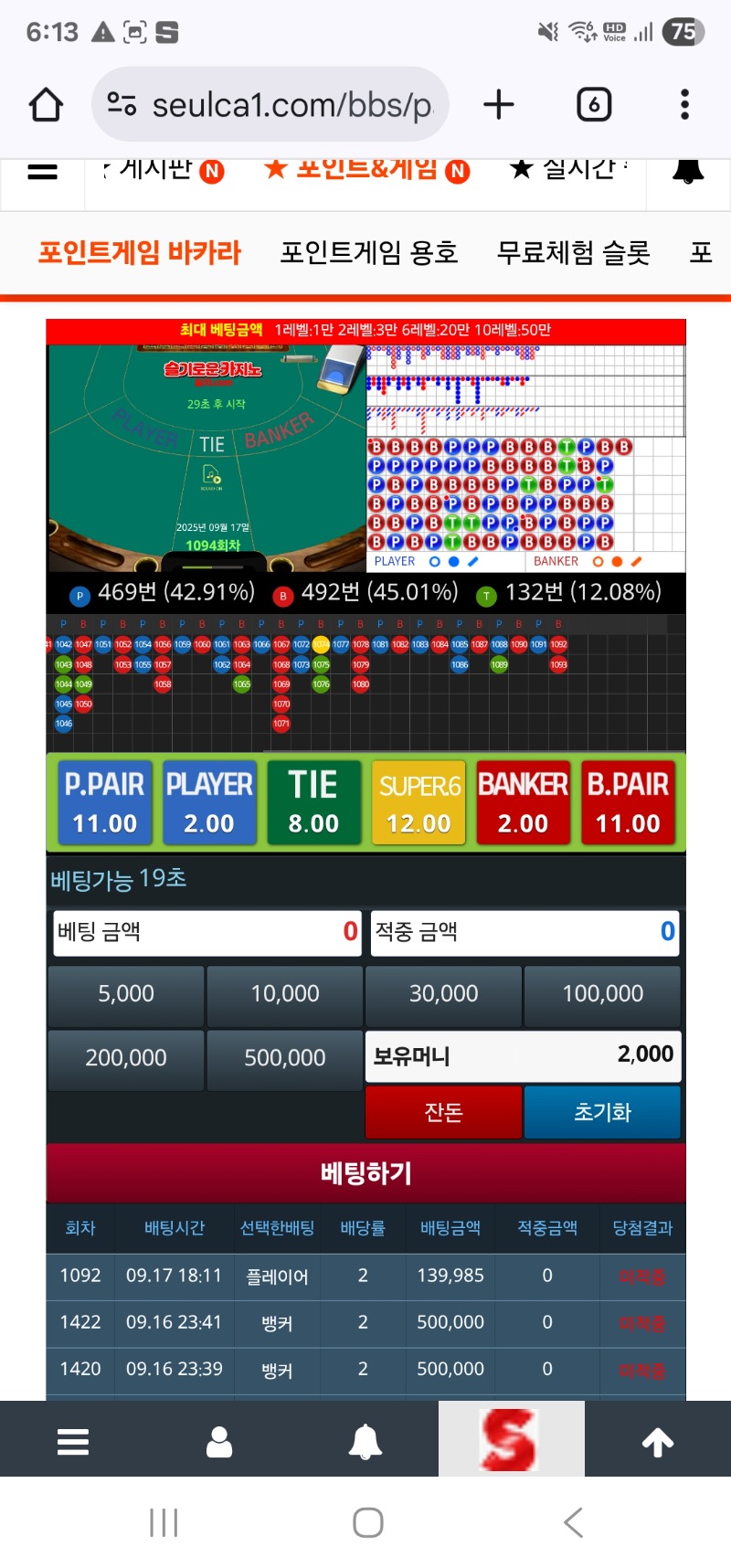Tap the 잔돈 button
731x1568 pixels.
(443, 1112)
